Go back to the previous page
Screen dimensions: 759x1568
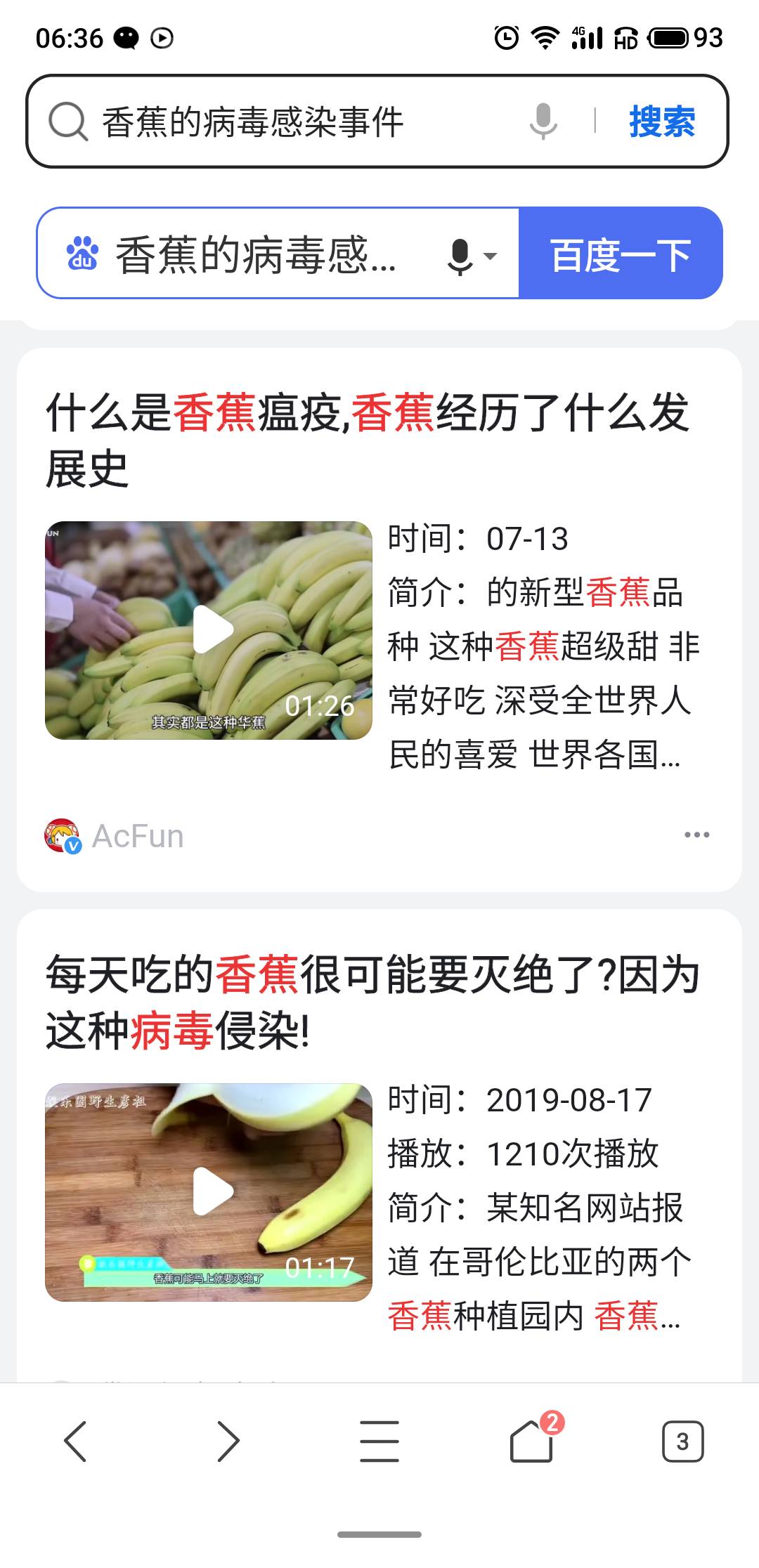75,1441
